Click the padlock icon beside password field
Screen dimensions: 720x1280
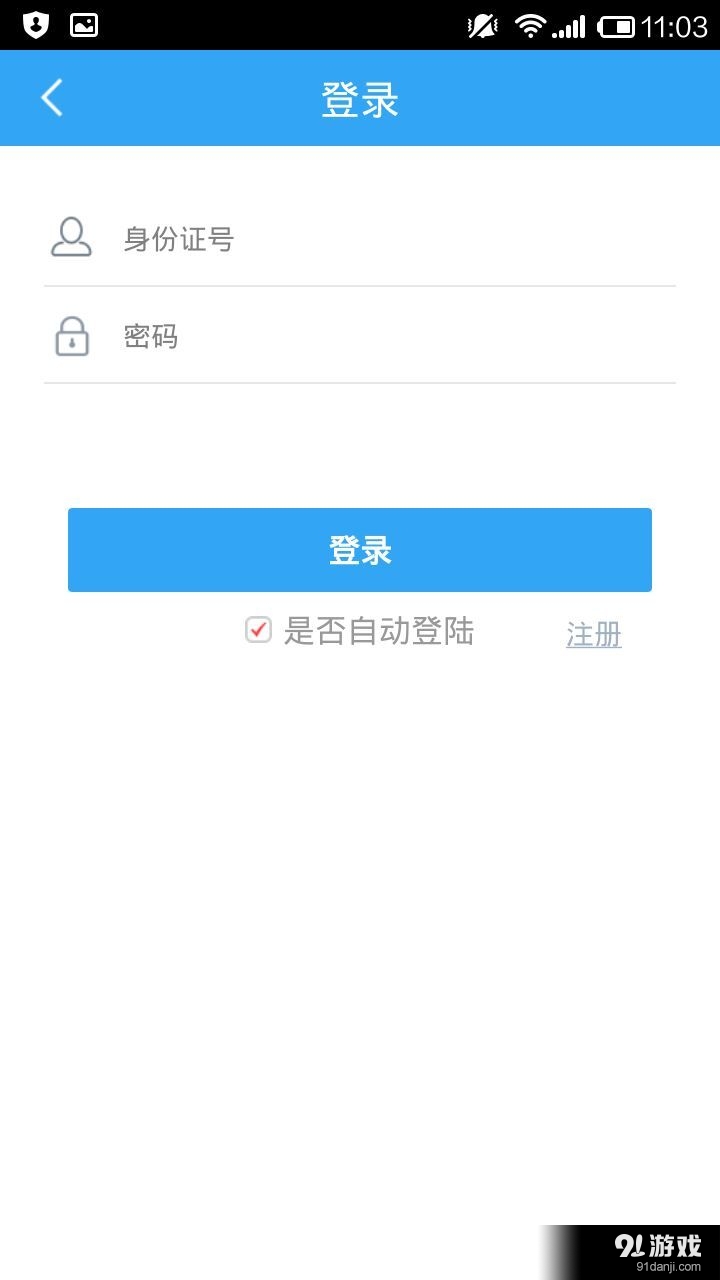coord(70,336)
